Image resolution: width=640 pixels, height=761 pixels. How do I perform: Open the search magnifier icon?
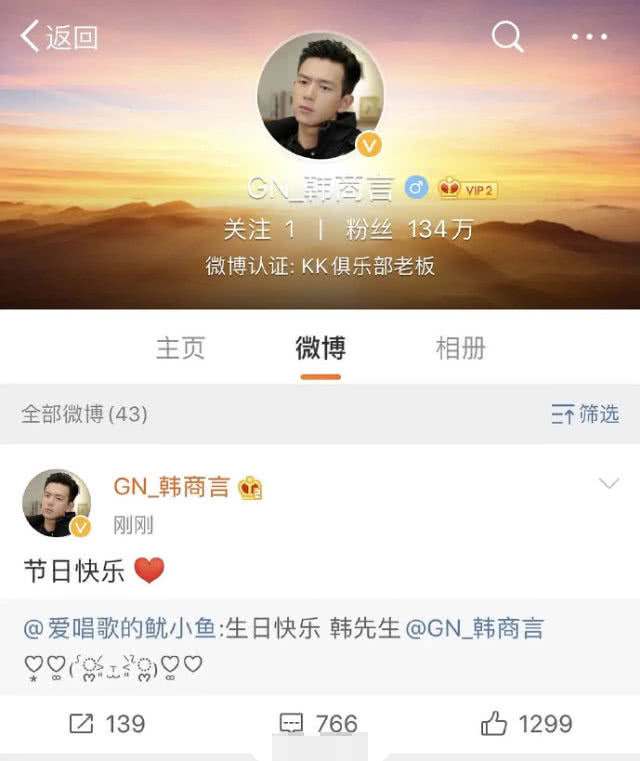[x=508, y=38]
